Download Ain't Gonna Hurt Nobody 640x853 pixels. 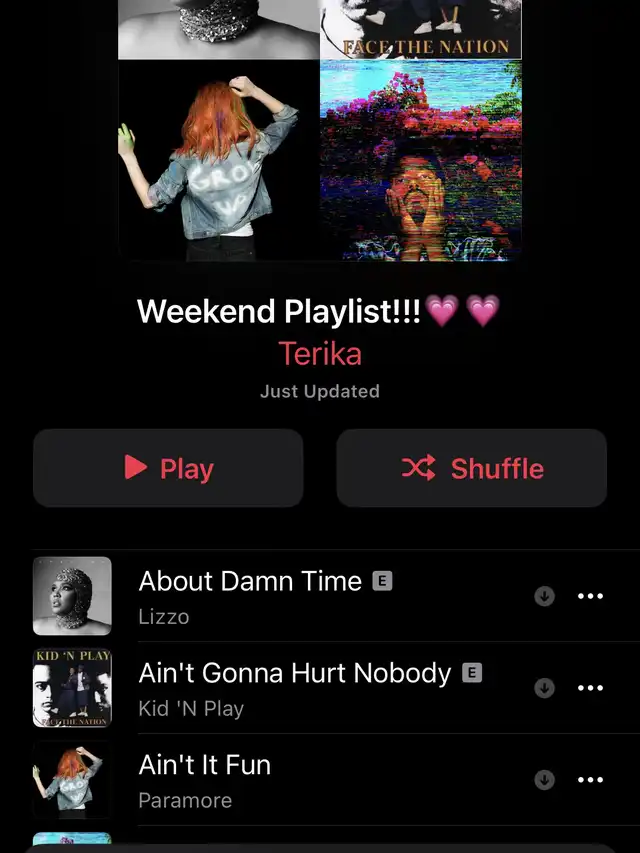tap(544, 688)
